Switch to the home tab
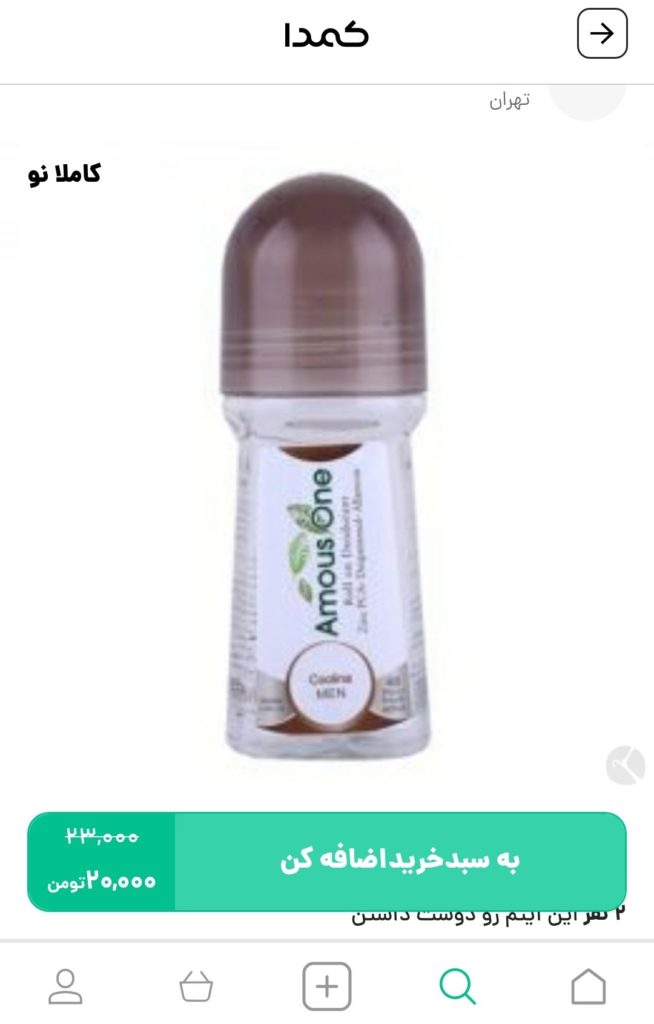The width and height of the screenshot is (654, 1024). (x=588, y=986)
